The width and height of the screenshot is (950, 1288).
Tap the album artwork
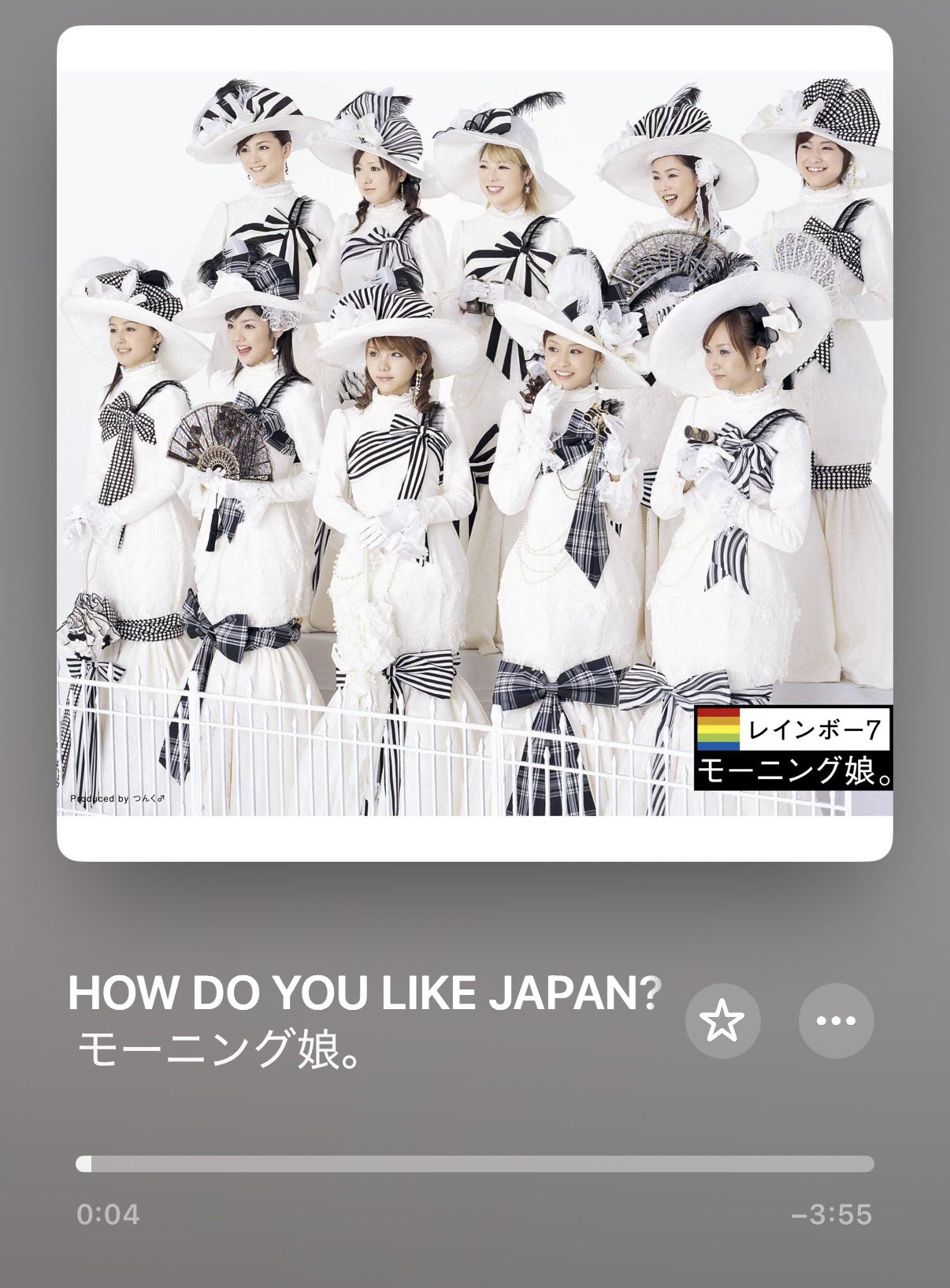tap(474, 441)
